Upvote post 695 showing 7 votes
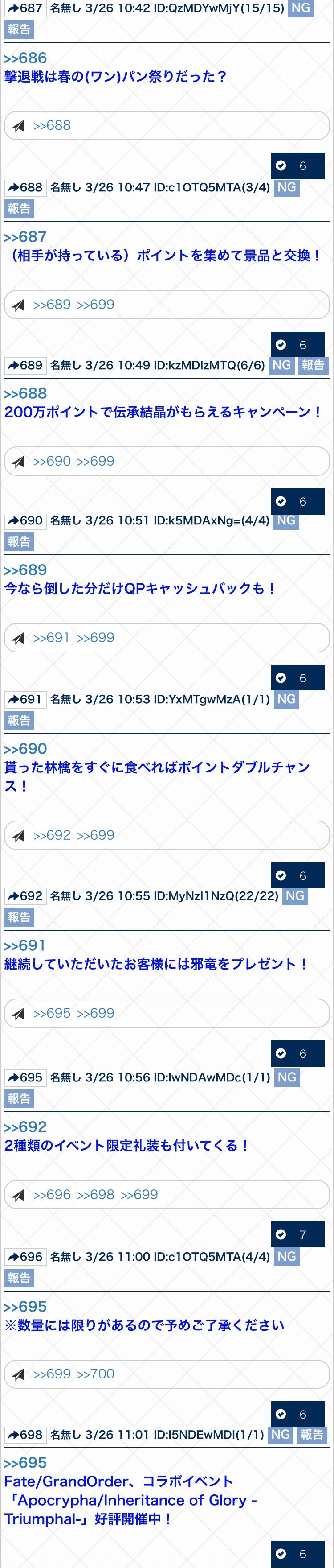This screenshot has height=1568, width=334. click(297, 1234)
